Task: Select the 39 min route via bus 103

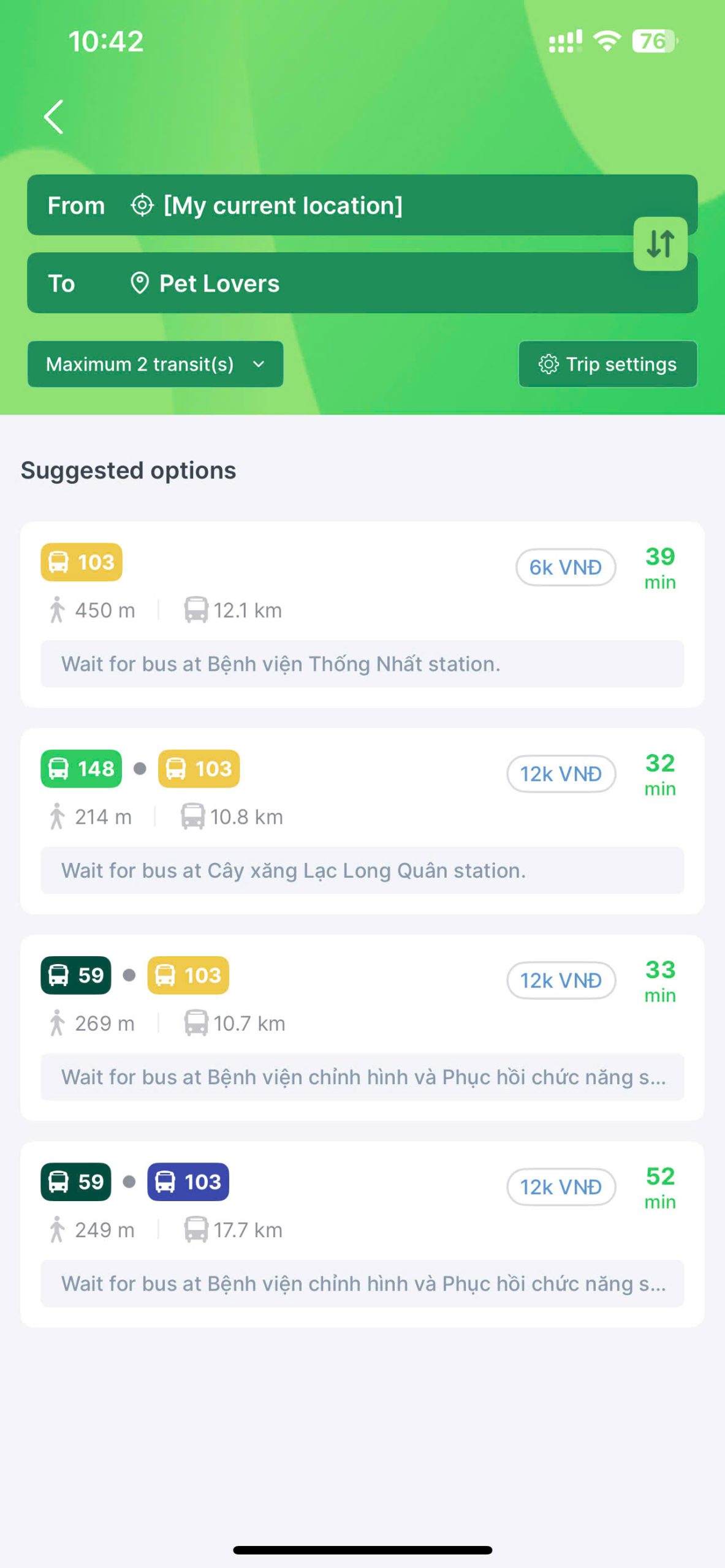Action: 362,614
